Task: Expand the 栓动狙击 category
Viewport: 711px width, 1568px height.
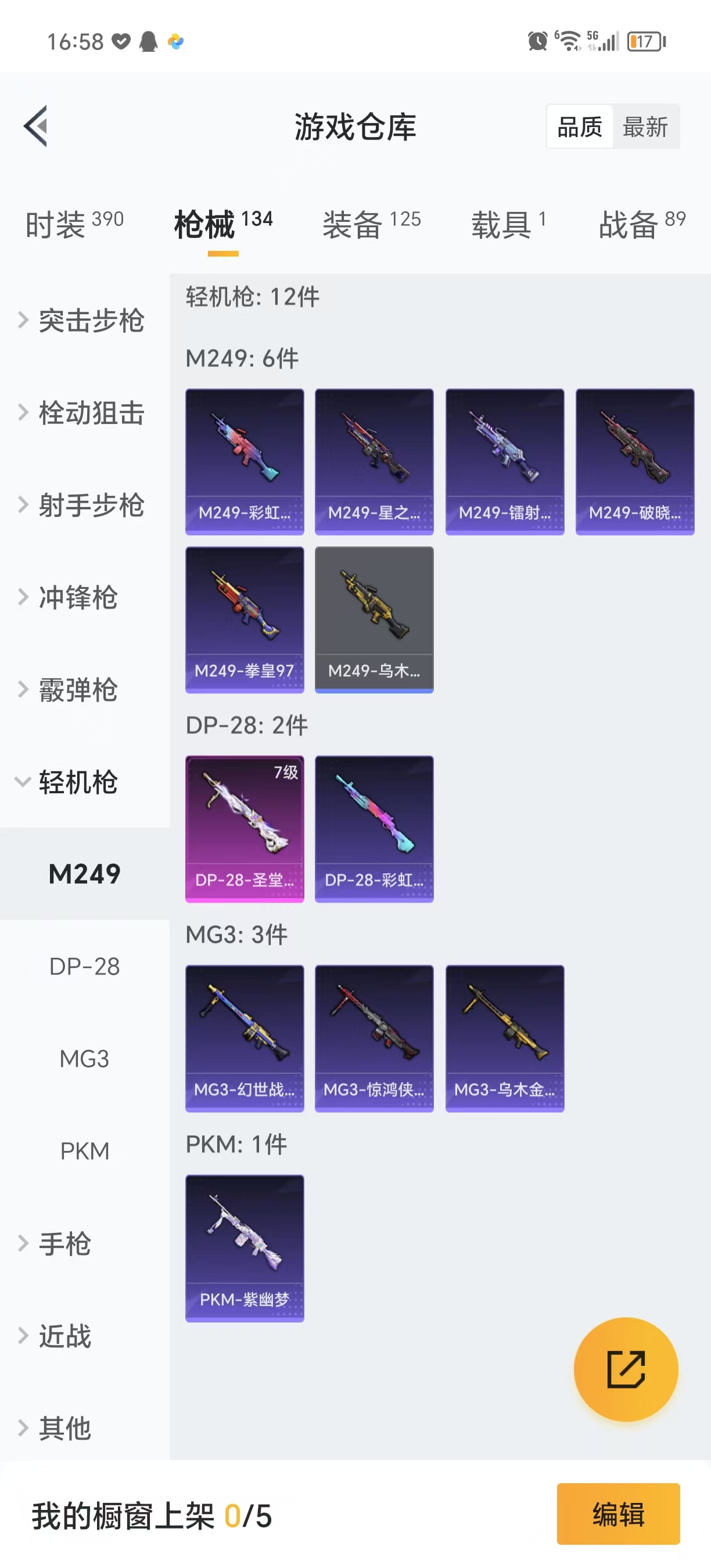Action: point(85,413)
